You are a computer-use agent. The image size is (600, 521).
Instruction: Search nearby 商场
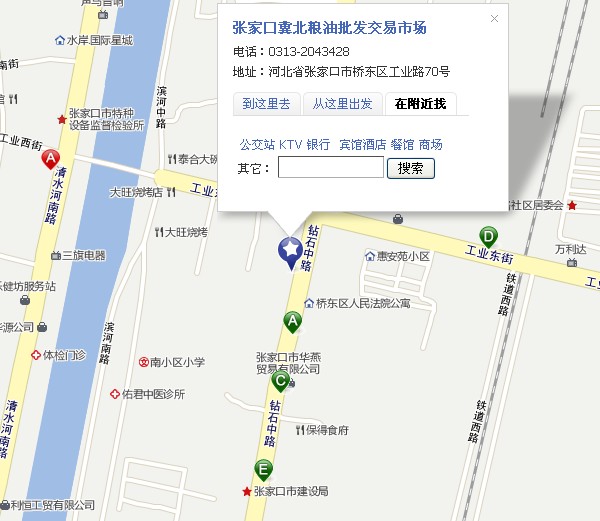click(x=431, y=145)
